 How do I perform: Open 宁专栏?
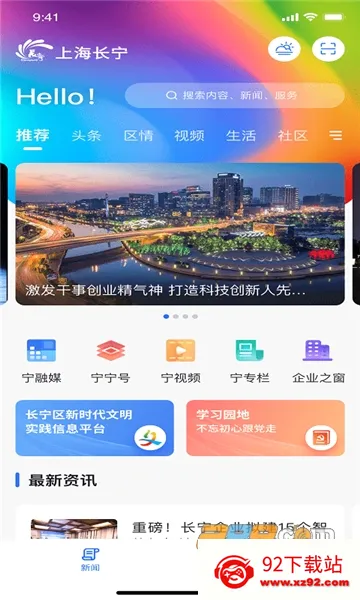pos(249,361)
